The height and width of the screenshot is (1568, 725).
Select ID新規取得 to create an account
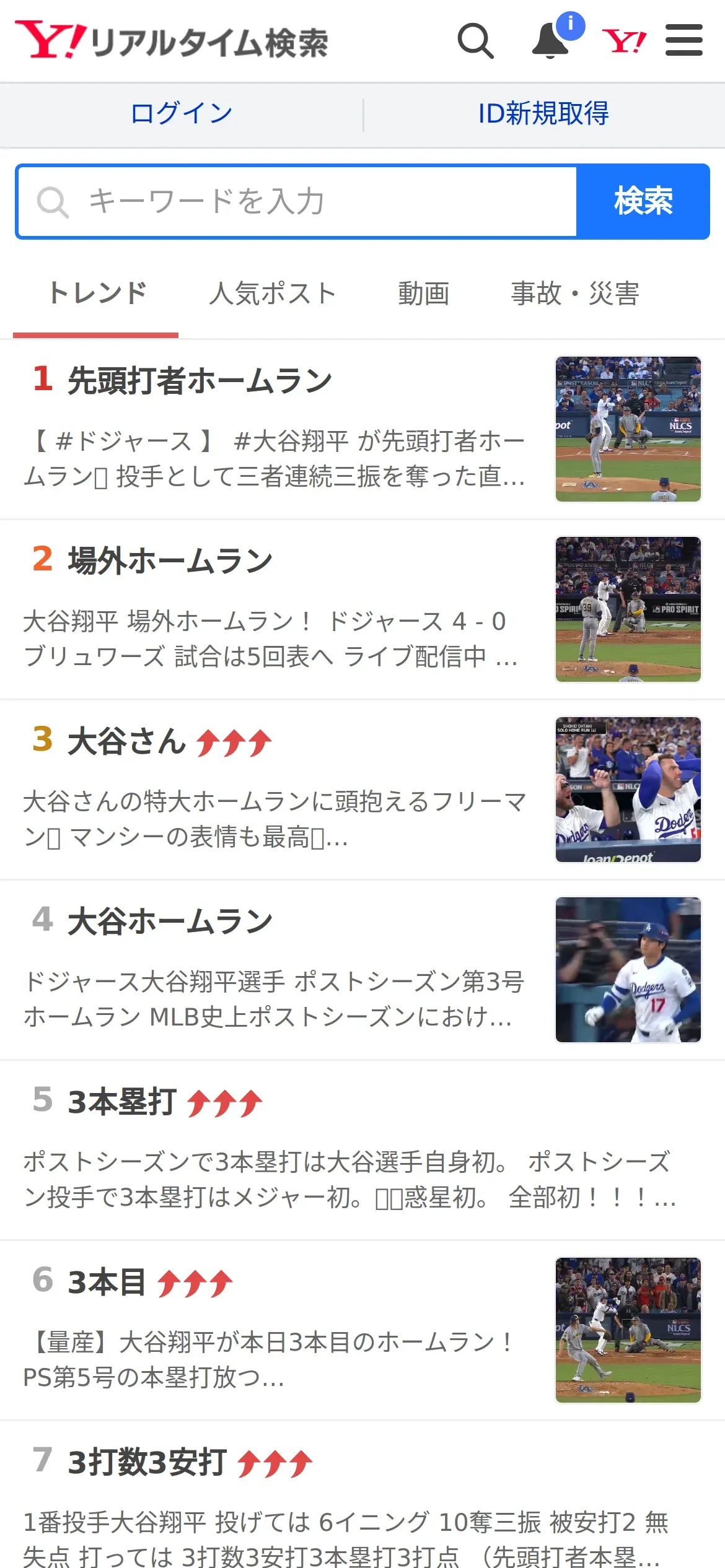pos(543,114)
